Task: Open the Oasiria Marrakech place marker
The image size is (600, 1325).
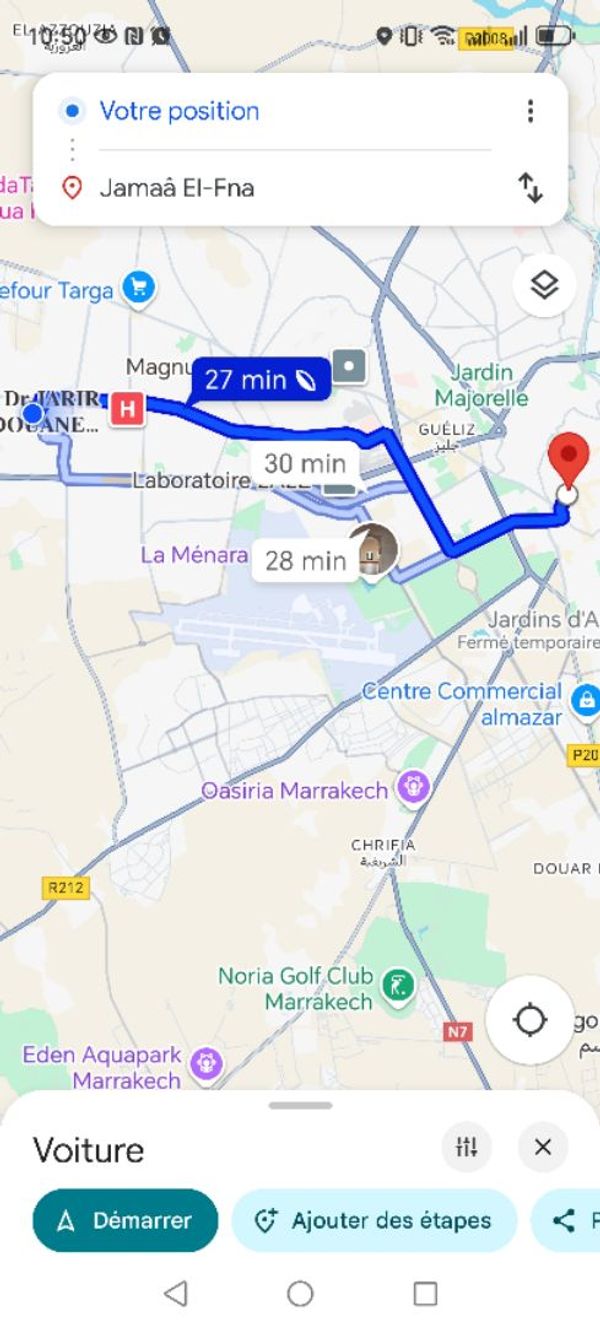Action: (412, 789)
